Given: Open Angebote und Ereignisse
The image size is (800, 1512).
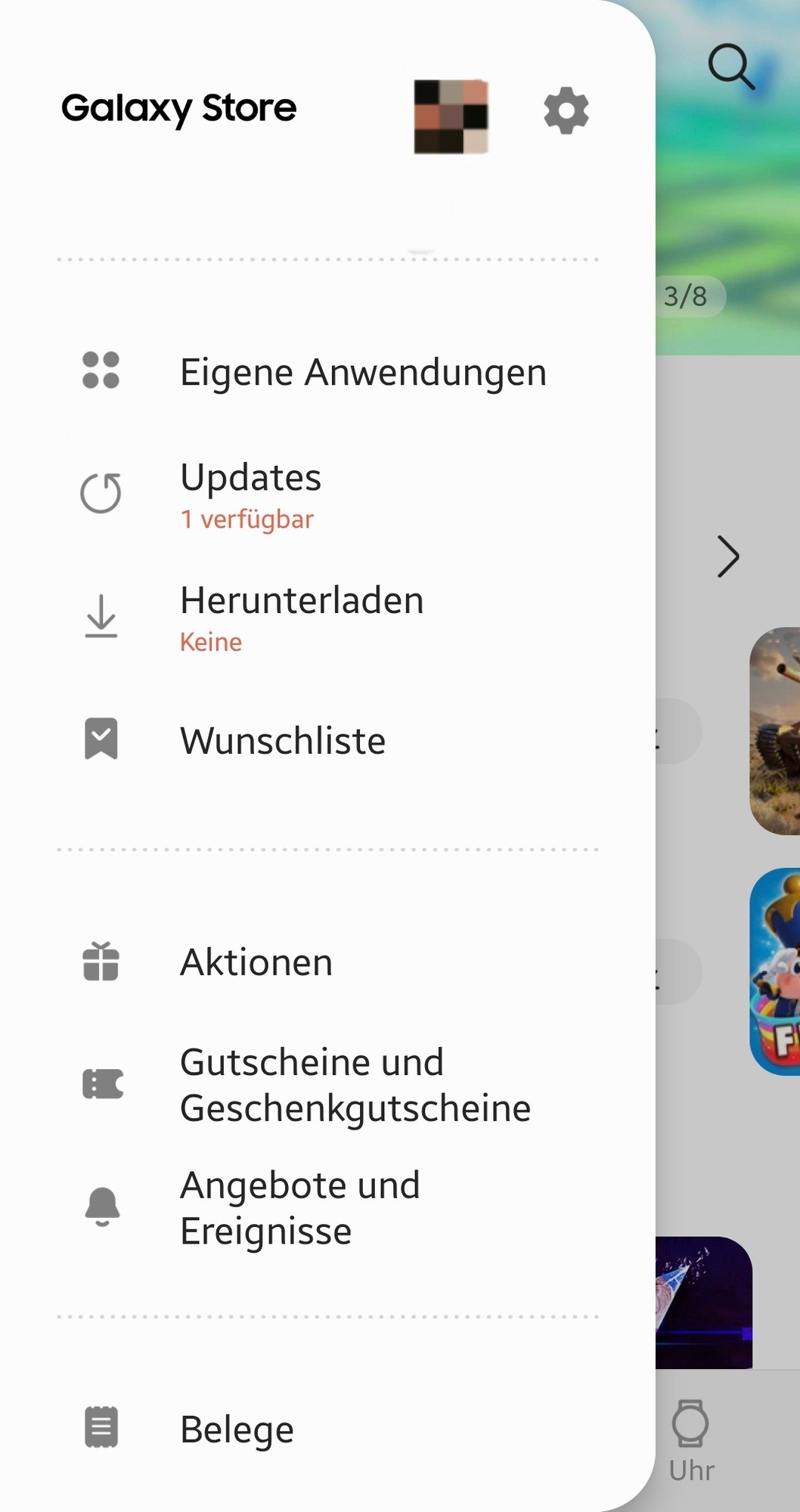Looking at the screenshot, I should (x=299, y=1207).
